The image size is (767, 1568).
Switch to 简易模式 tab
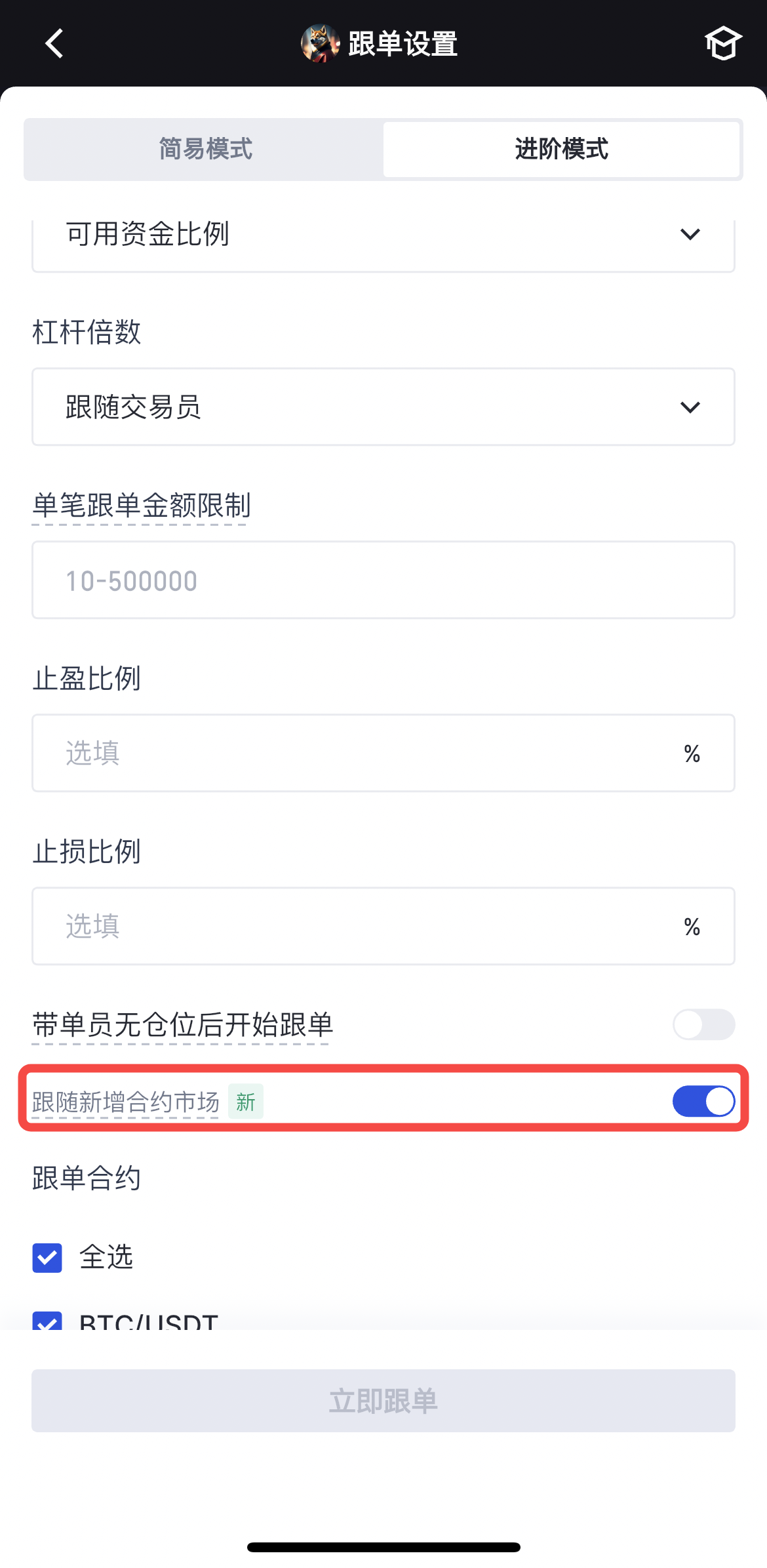tap(205, 149)
